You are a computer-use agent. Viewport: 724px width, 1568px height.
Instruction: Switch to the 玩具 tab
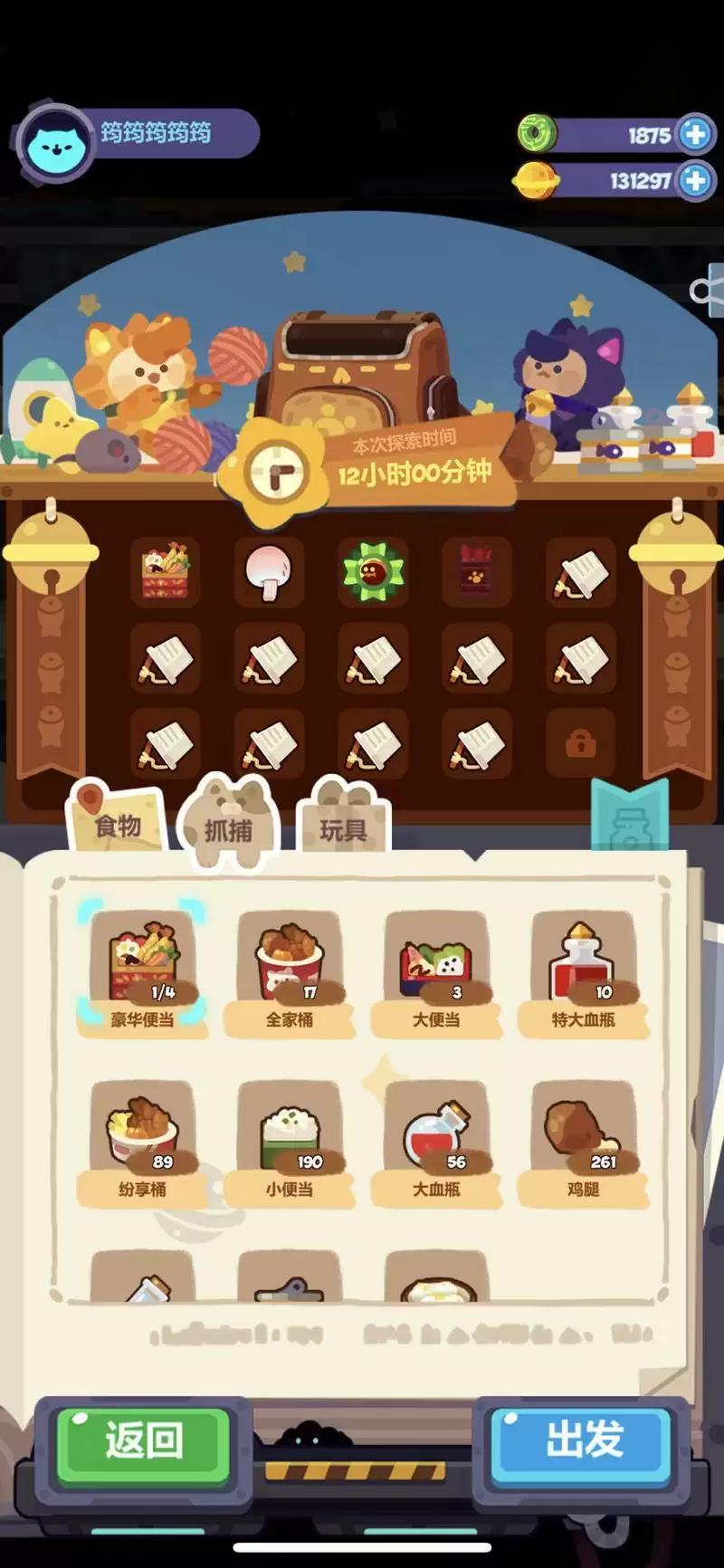tap(342, 827)
